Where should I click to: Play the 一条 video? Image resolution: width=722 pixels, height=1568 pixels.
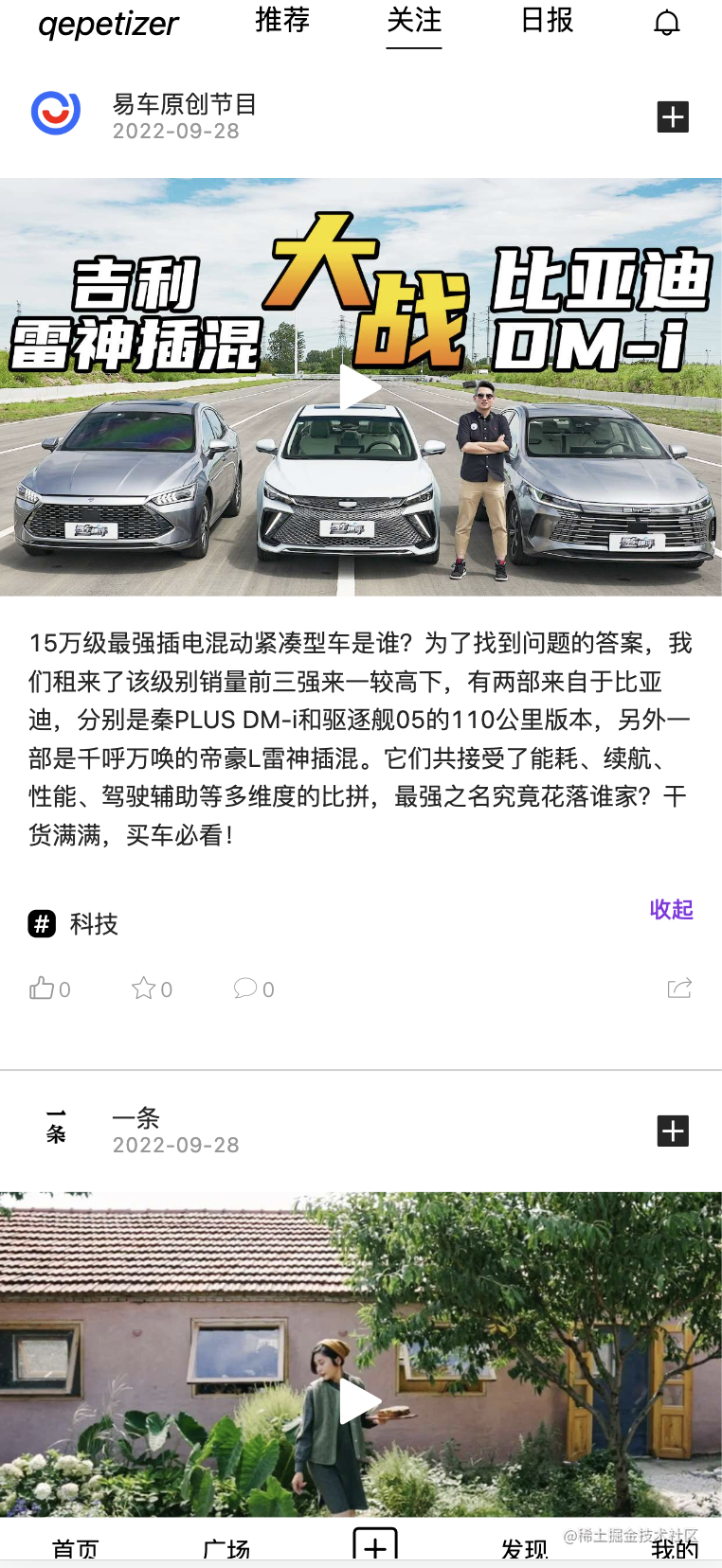click(359, 1401)
